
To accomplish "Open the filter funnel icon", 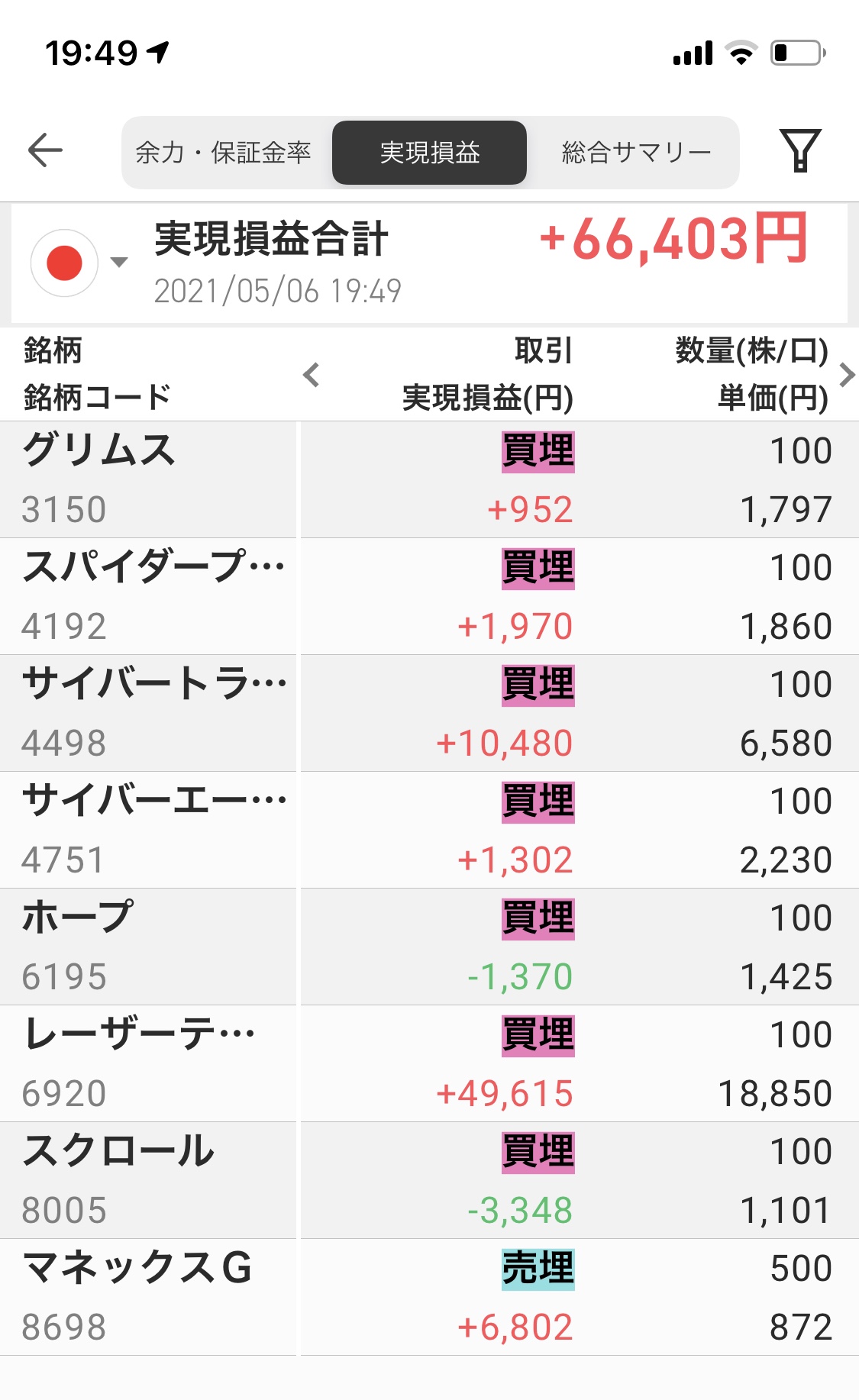I will coord(799,150).
